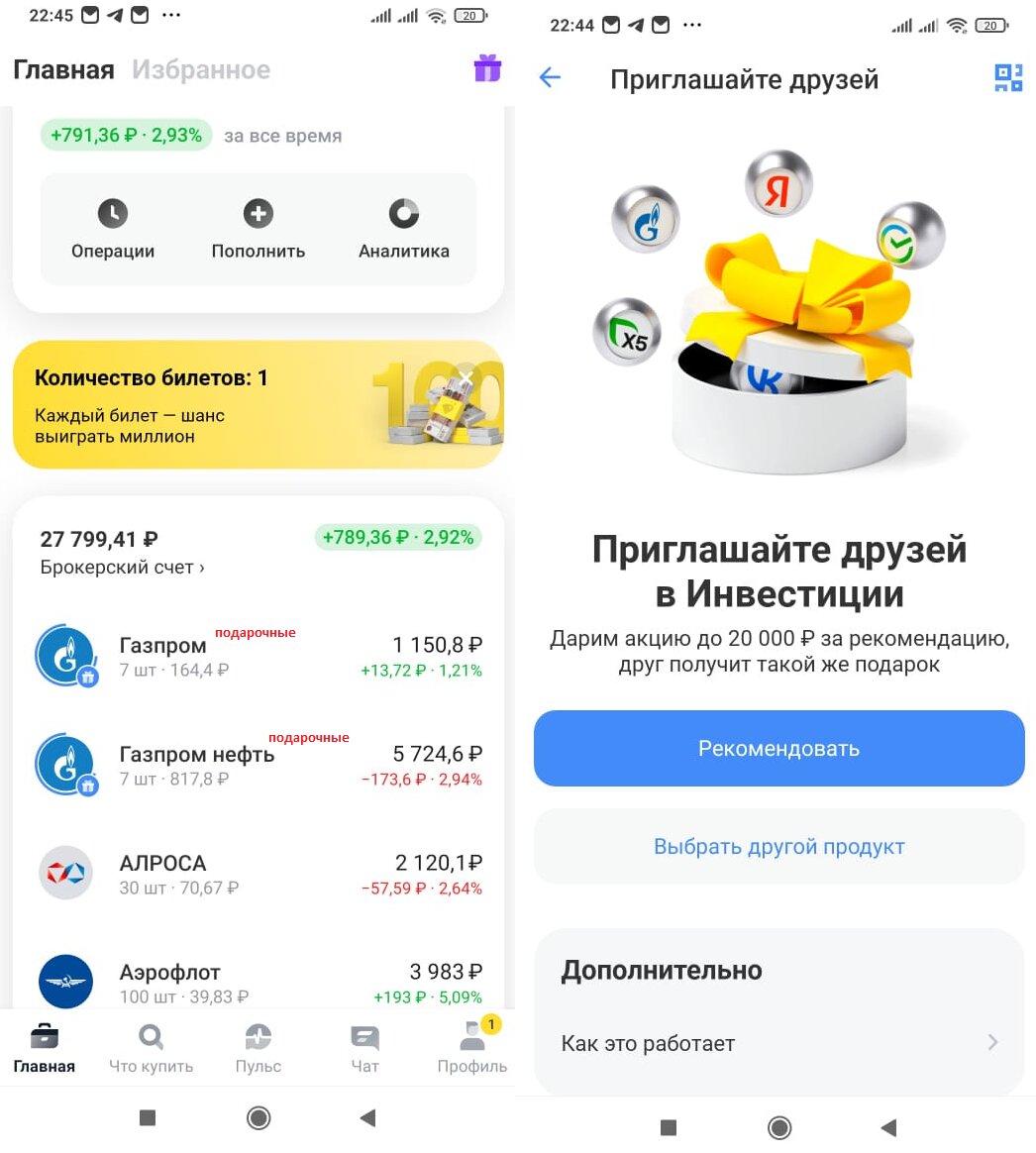The width and height of the screenshot is (1036, 1153).
Task: Open Как это работает via the chevron
Action: [x=991, y=1042]
